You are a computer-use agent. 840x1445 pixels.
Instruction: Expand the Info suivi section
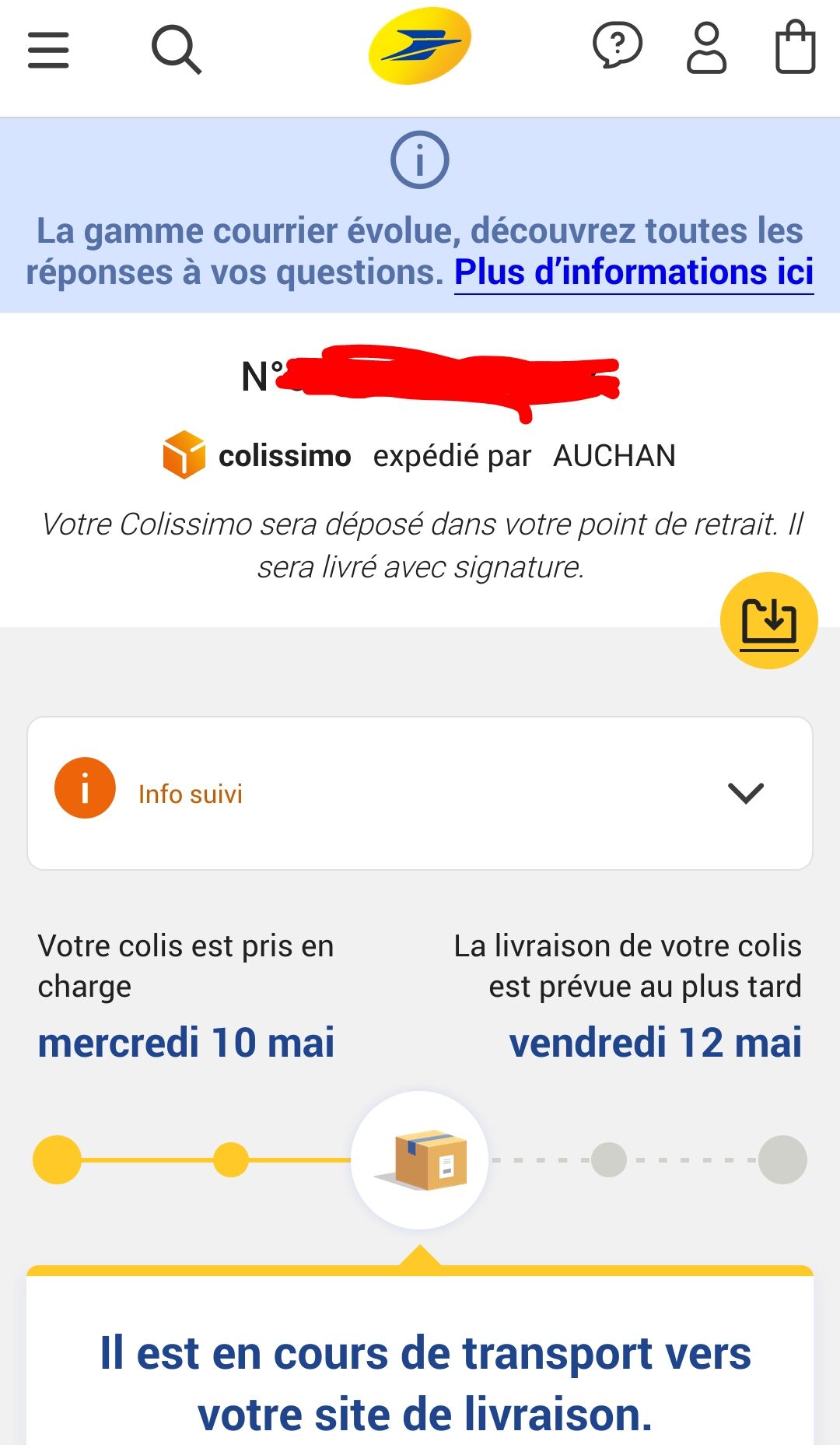(x=420, y=793)
